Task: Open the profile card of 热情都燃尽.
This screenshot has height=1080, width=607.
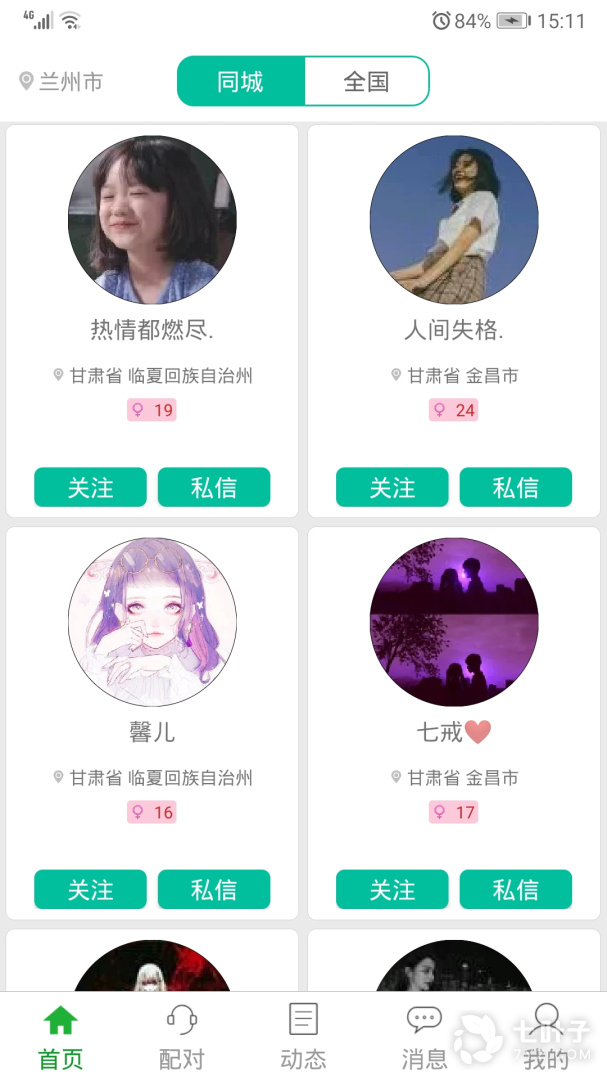Action: coord(152,221)
